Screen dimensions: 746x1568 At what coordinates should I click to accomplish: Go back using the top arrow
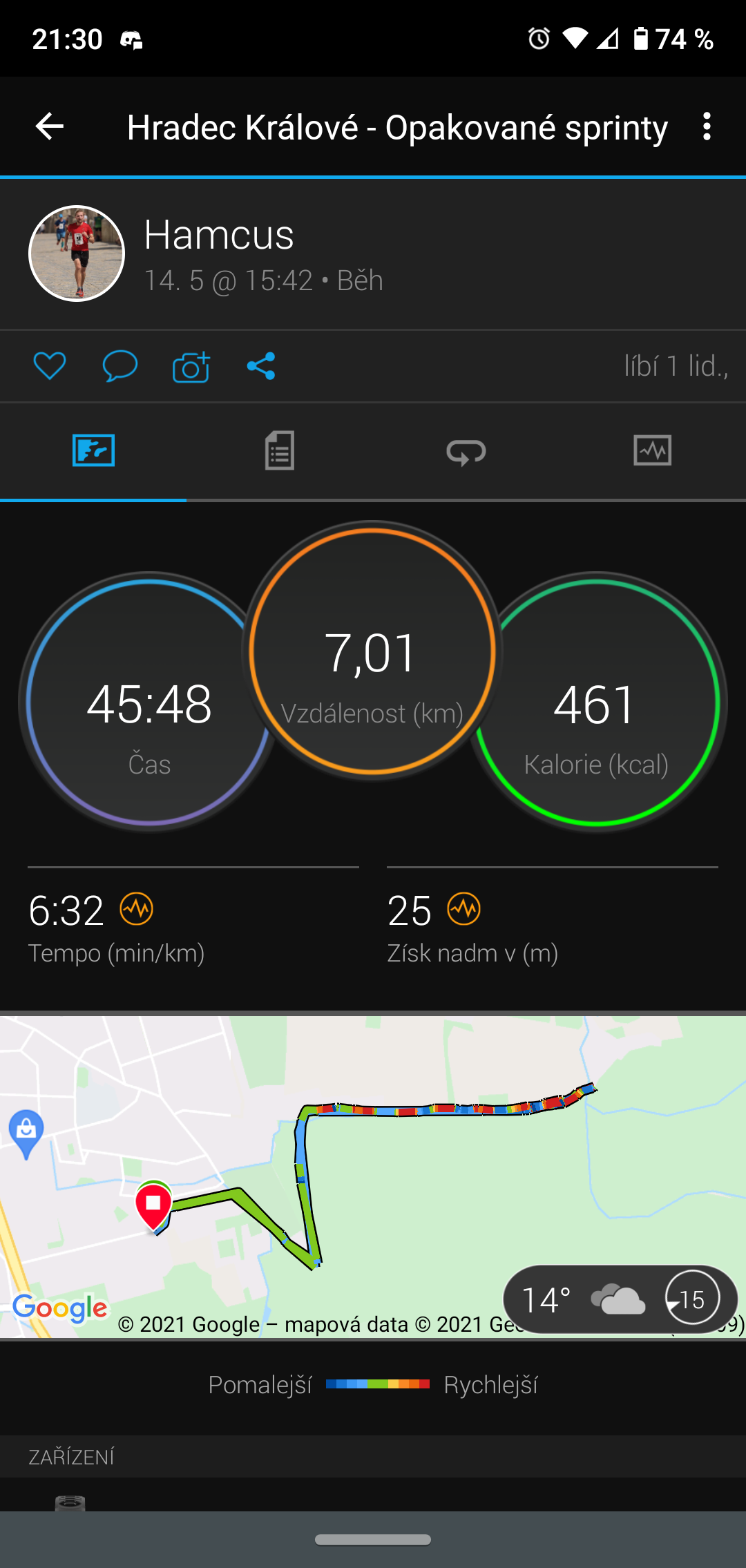[x=50, y=126]
